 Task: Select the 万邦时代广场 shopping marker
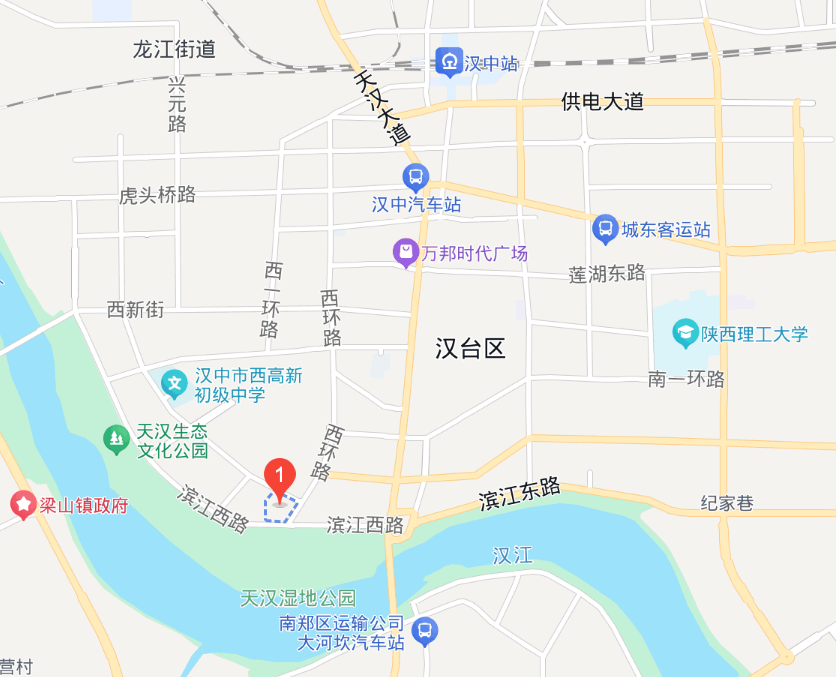(x=405, y=253)
